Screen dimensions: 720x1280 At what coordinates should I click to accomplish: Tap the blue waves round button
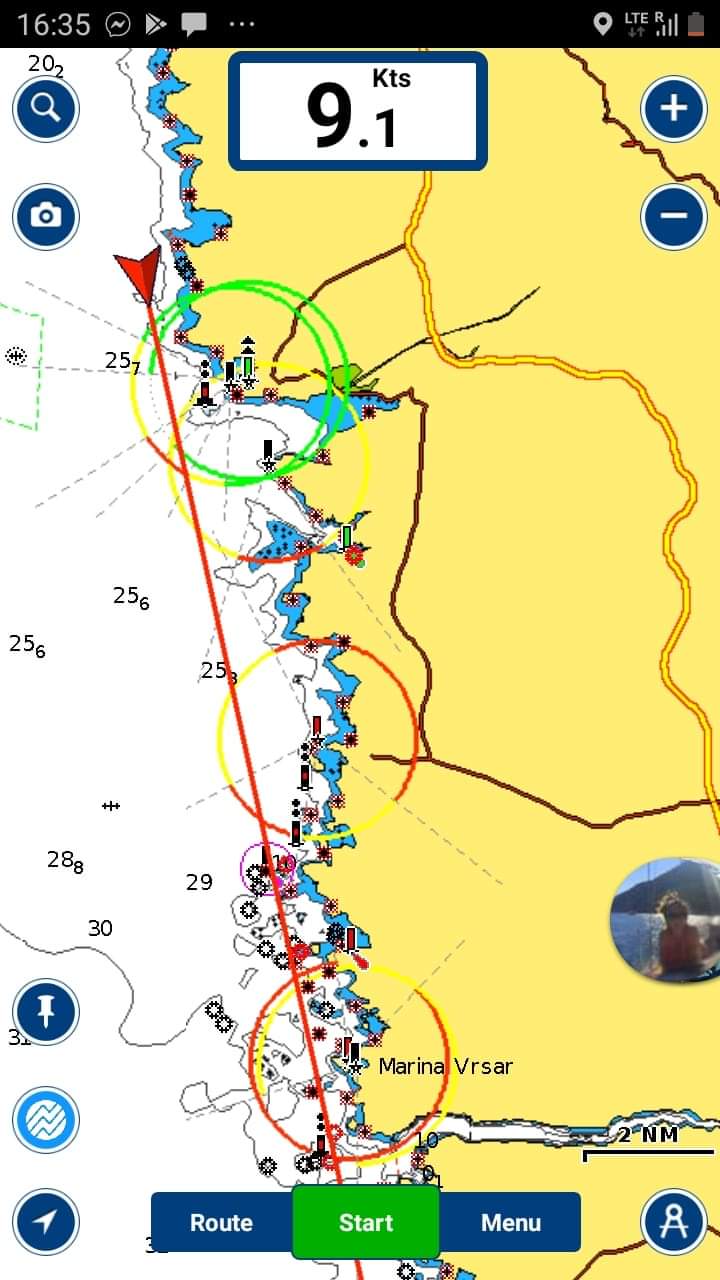point(46,1119)
